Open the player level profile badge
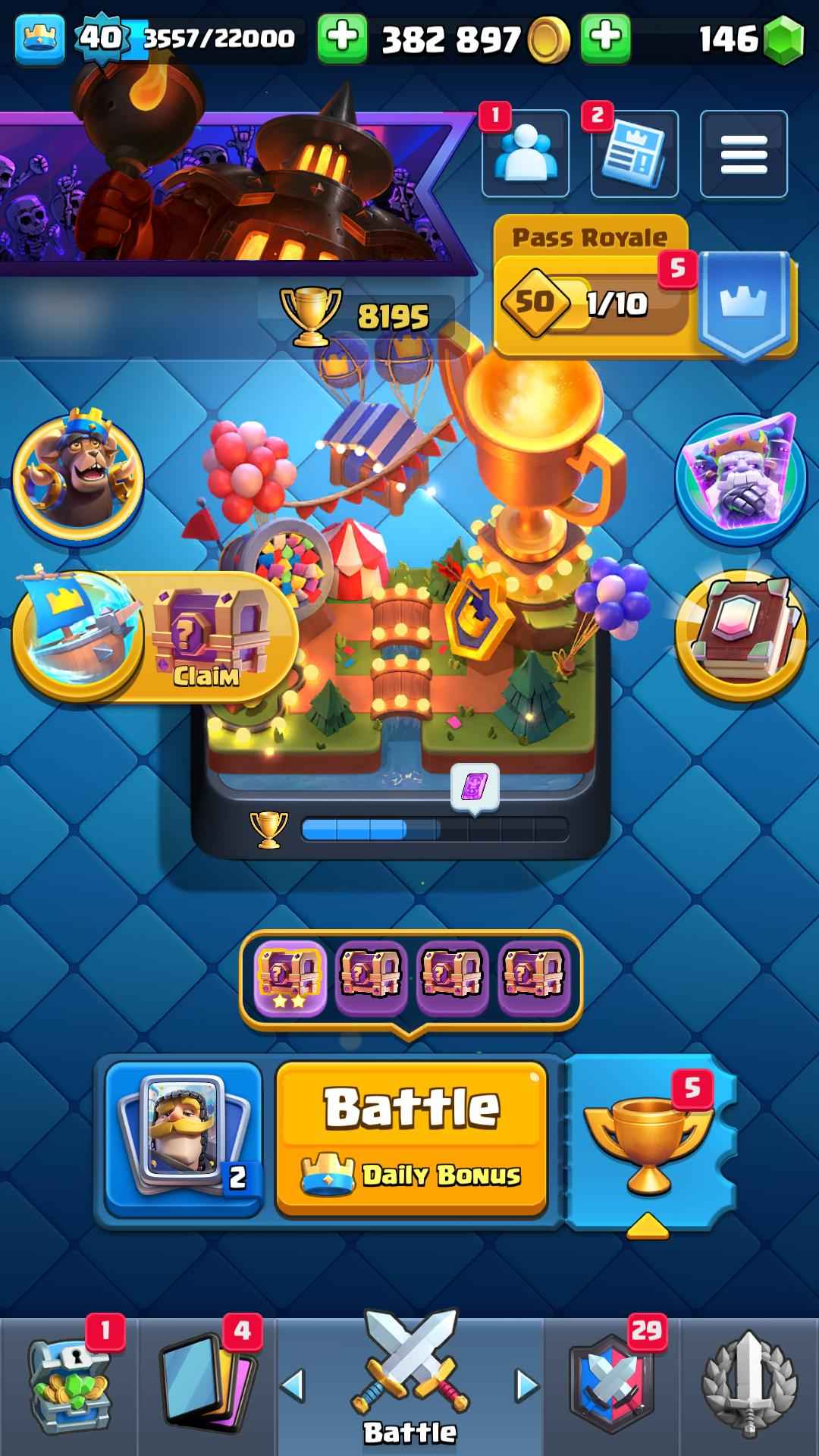This screenshot has width=819, height=1456. 100,38
